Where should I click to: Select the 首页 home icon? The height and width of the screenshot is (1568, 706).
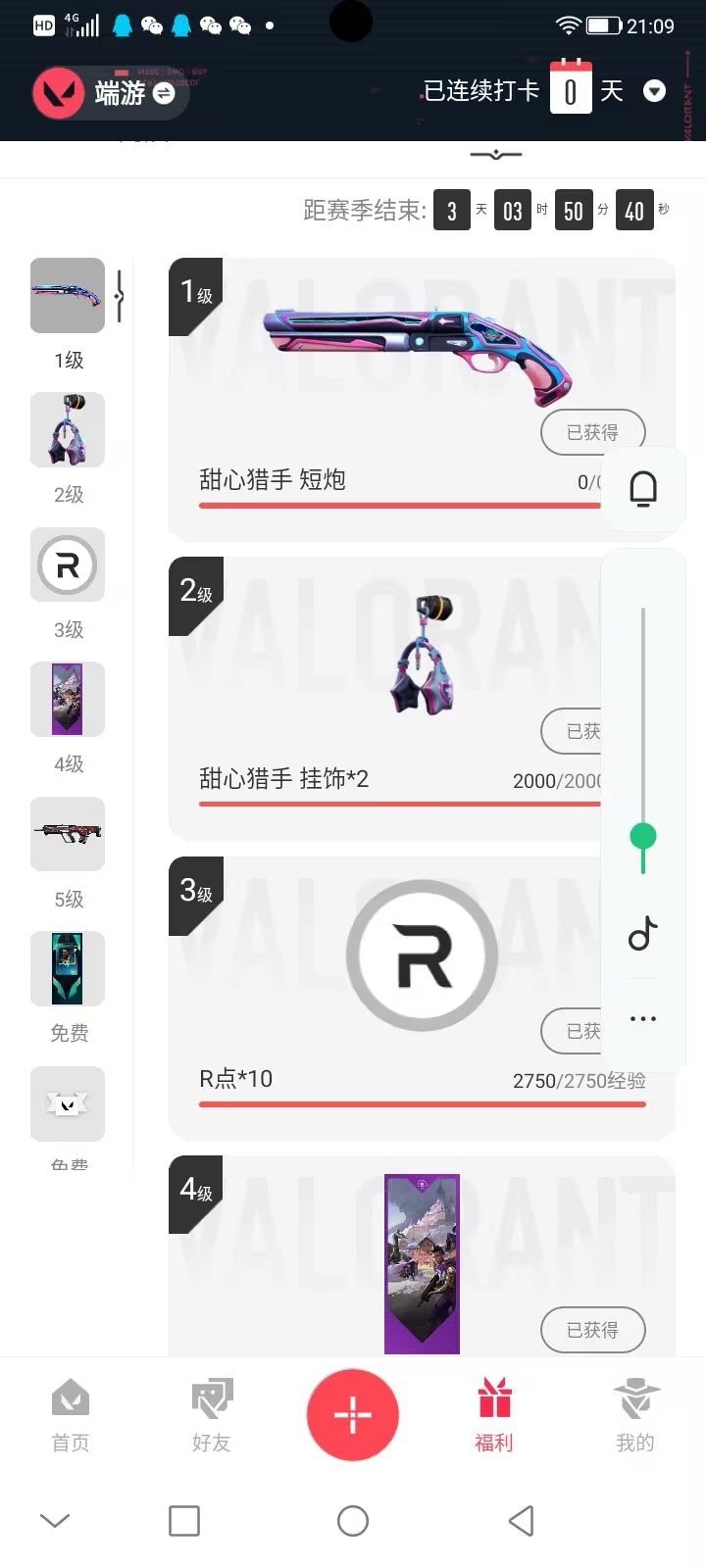tap(70, 1414)
